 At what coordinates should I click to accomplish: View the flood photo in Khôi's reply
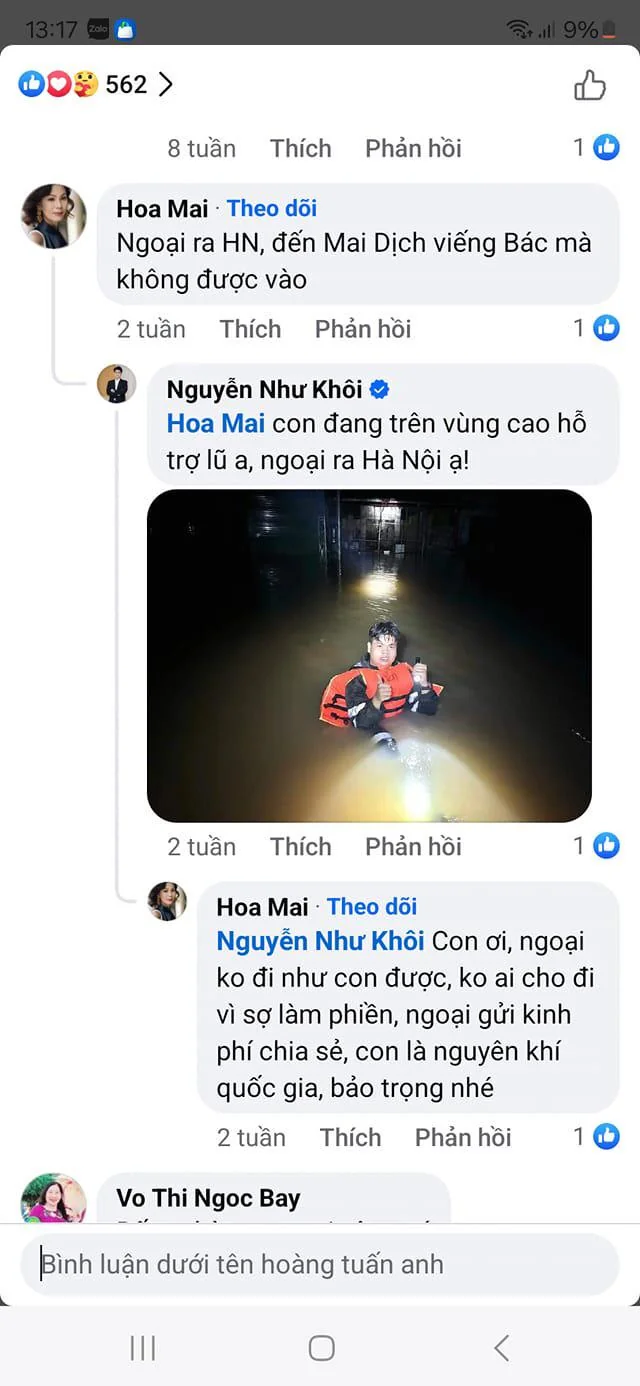pos(369,655)
